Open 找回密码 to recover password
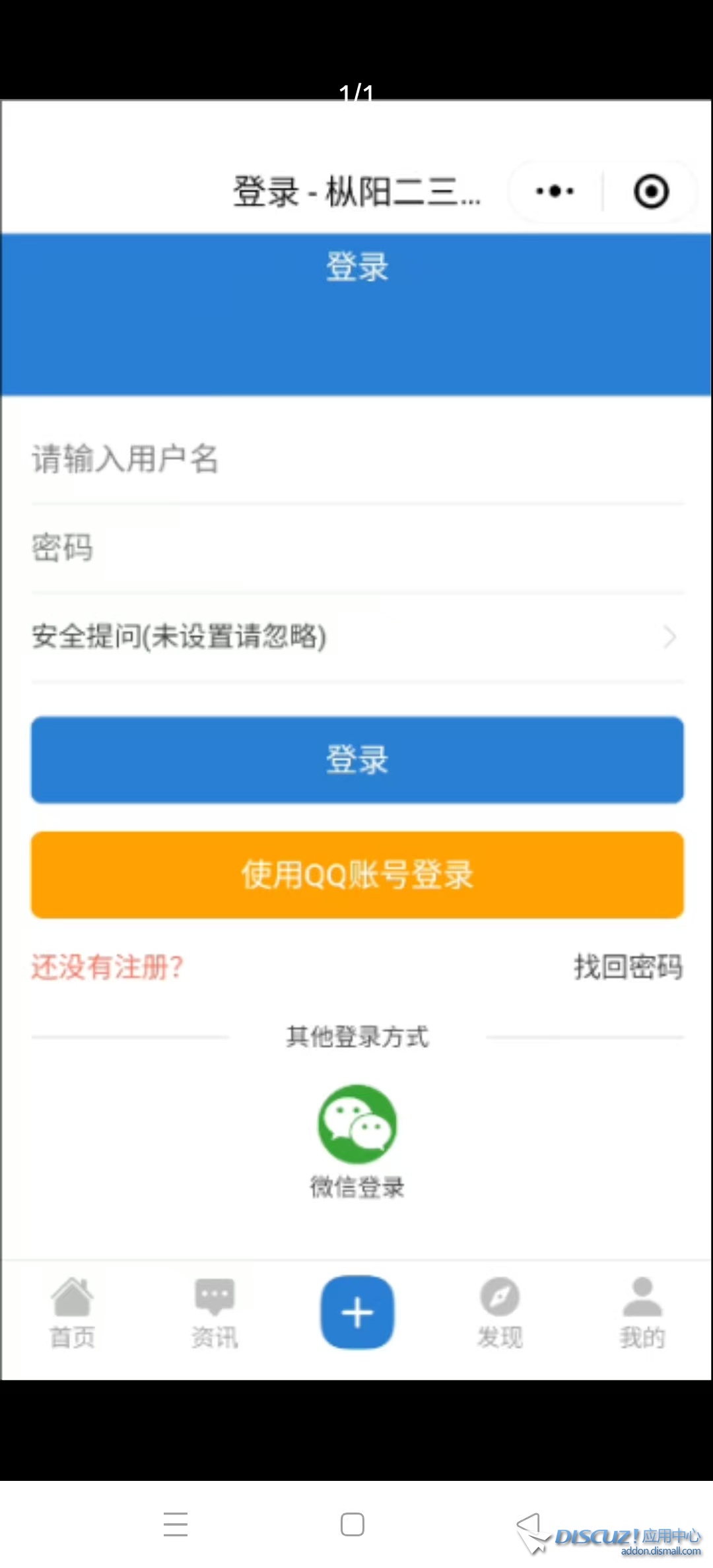 [x=628, y=967]
